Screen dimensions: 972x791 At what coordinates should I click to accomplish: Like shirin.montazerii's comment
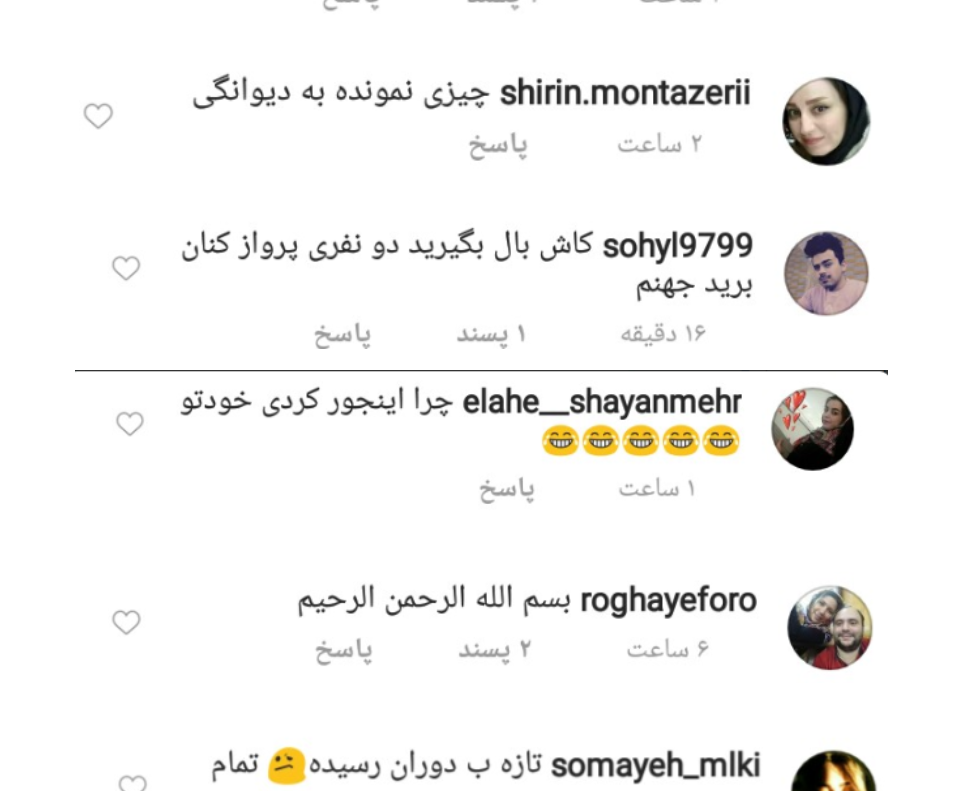(98, 117)
